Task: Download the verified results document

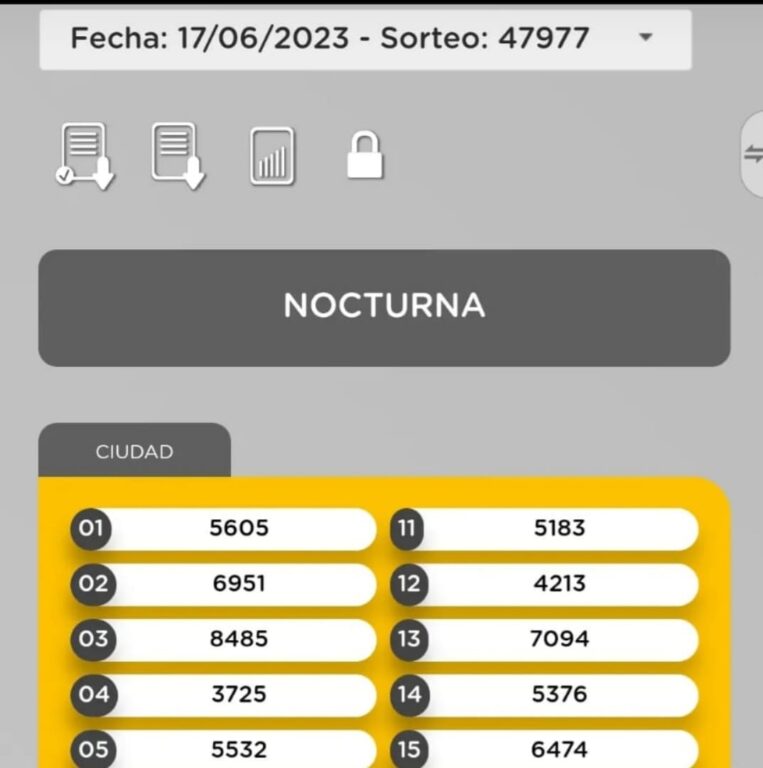Action: tap(84, 156)
